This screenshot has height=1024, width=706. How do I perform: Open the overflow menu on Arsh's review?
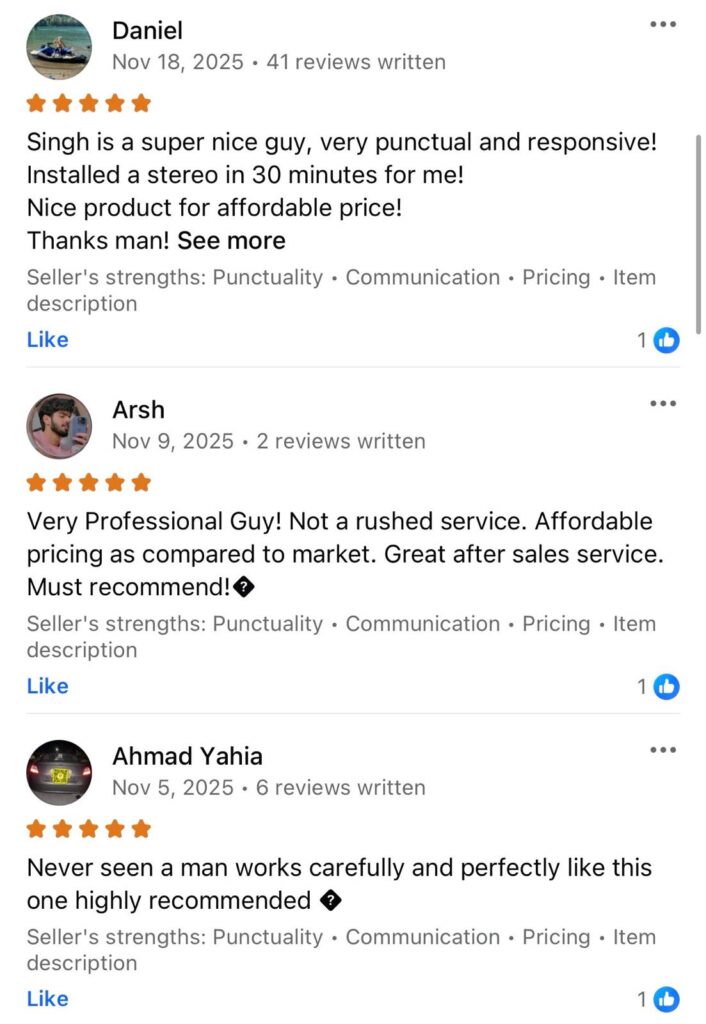(x=663, y=403)
